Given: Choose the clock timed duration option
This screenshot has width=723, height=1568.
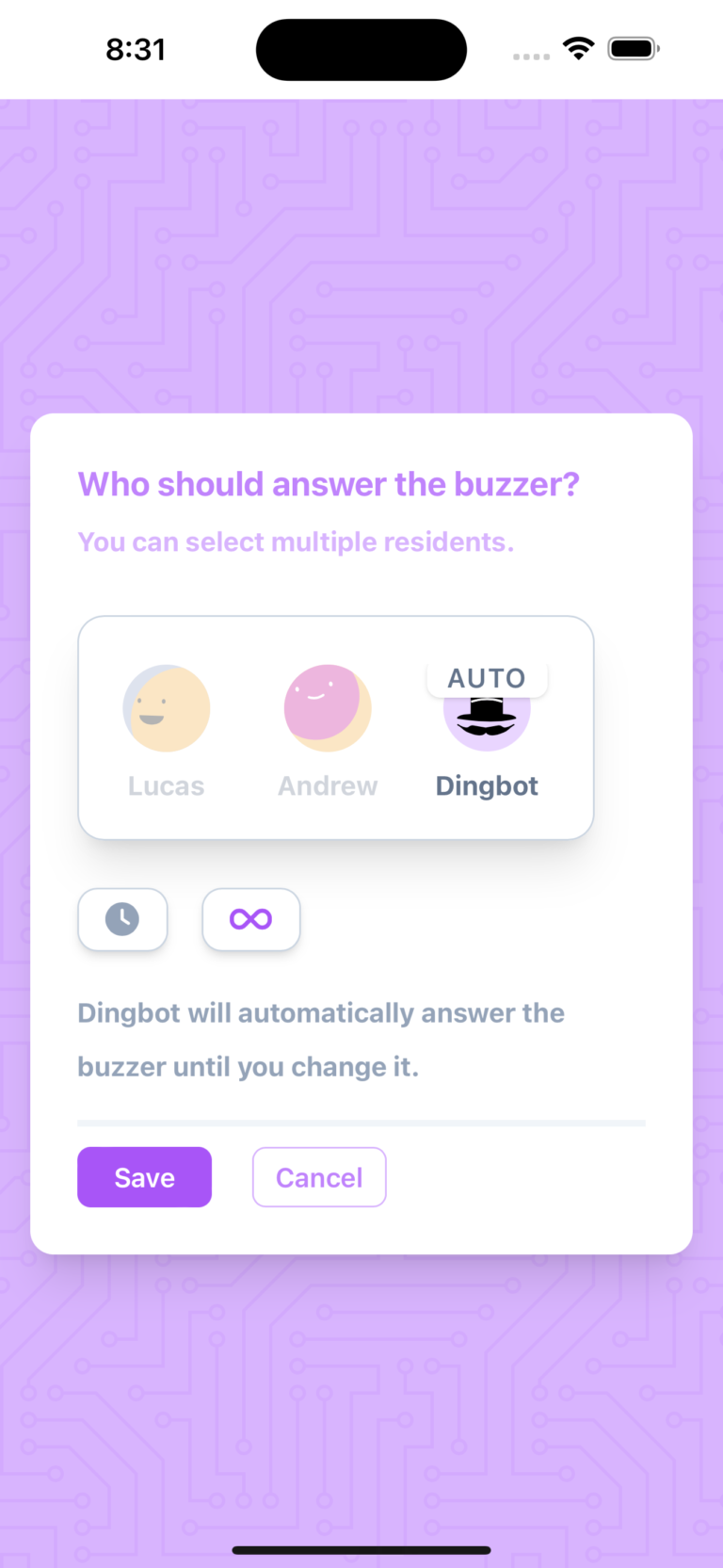Looking at the screenshot, I should coord(122,919).
